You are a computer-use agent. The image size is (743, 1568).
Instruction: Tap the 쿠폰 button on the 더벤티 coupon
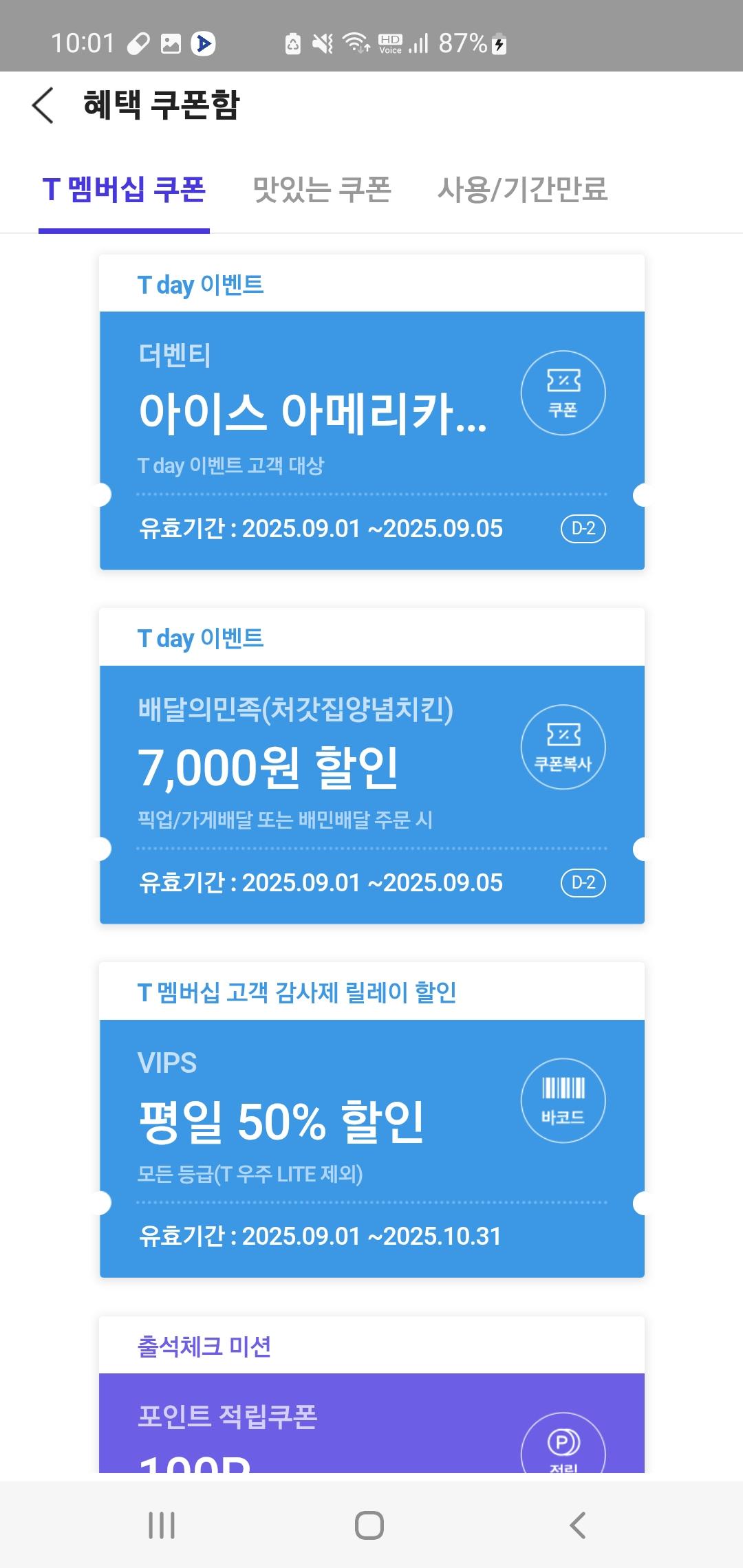563,393
